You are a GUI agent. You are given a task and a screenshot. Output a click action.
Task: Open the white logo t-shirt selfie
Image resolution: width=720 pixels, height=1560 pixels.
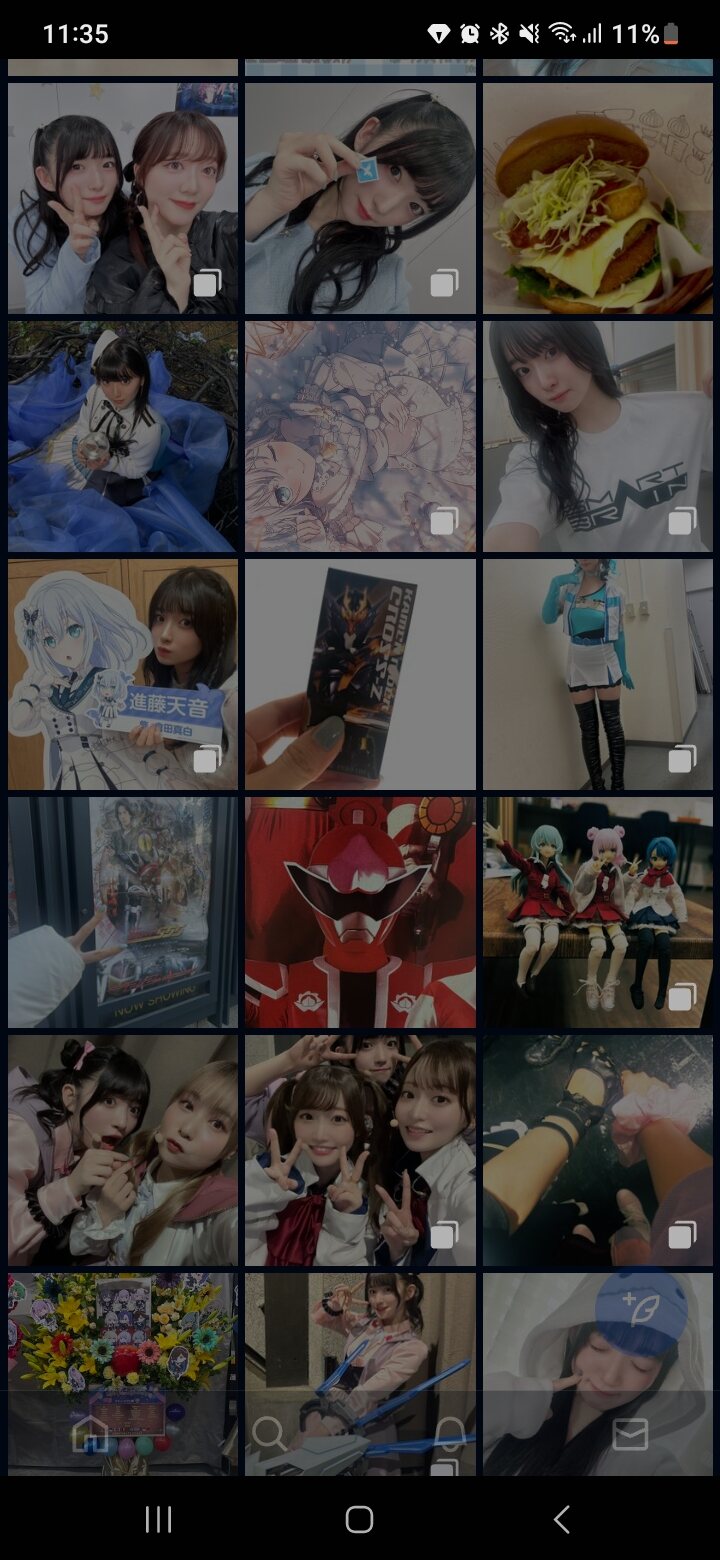click(597, 436)
